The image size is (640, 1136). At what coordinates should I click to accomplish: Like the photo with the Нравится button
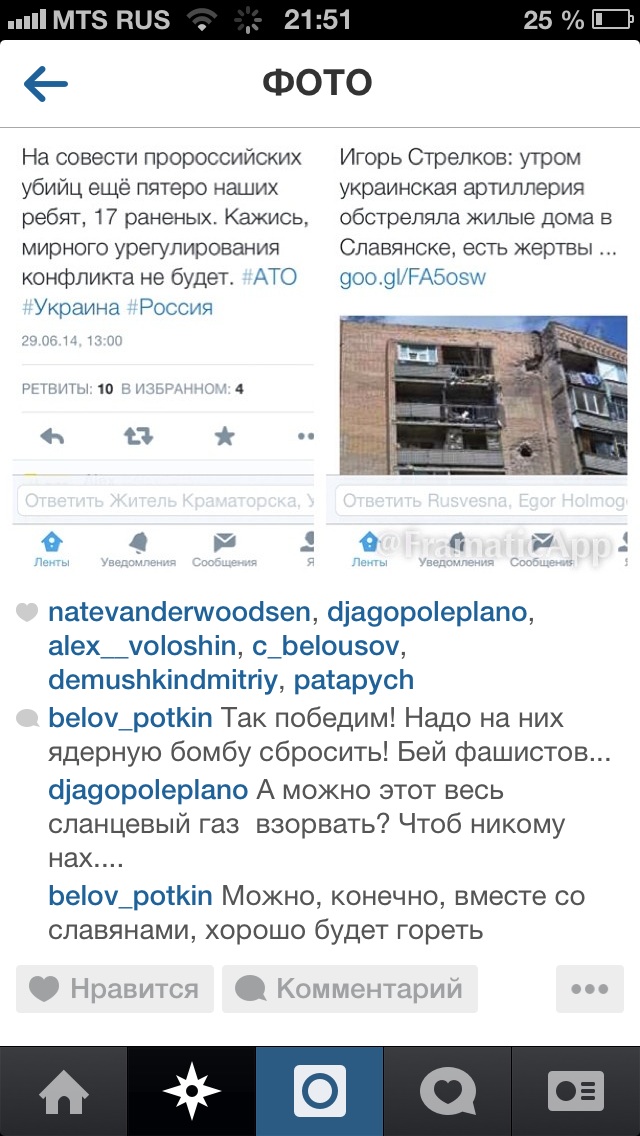coord(115,989)
